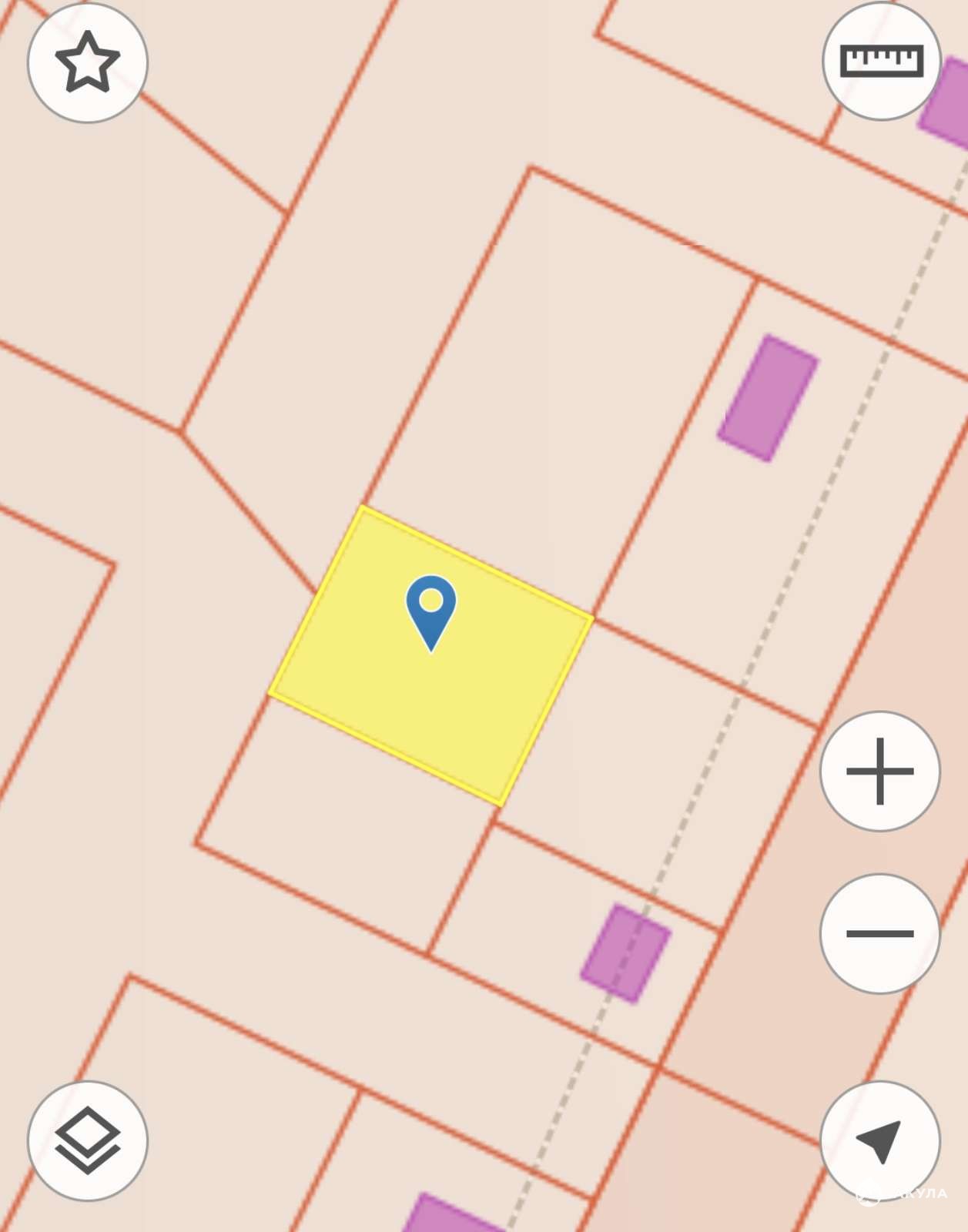The image size is (968, 1232).
Task: Center map on my location
Action: pyautogui.click(x=879, y=1140)
